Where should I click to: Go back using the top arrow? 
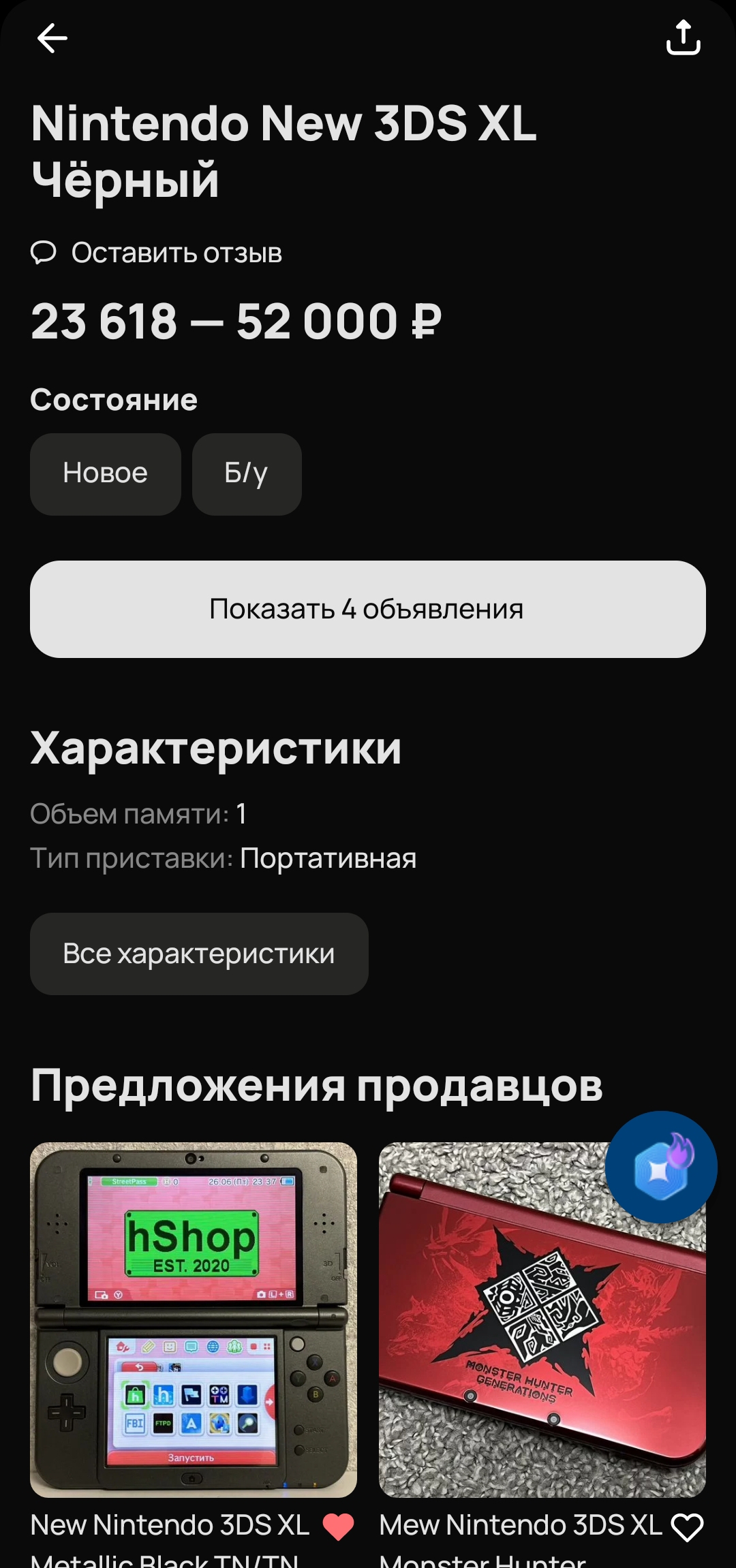pyautogui.click(x=52, y=38)
